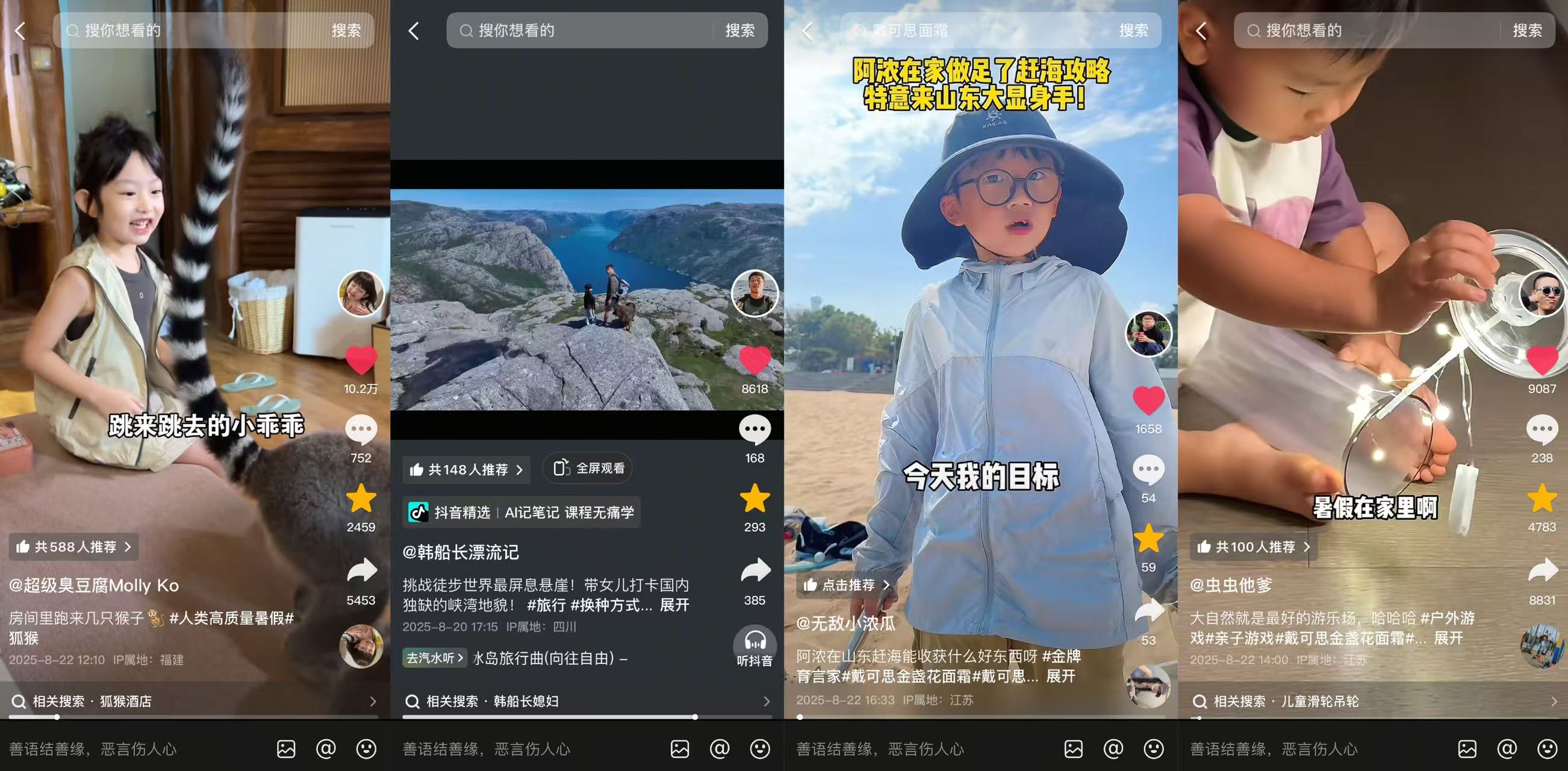The width and height of the screenshot is (1568, 771).
Task: Tap the 听抖音 headphone button
Action: pyautogui.click(x=754, y=645)
